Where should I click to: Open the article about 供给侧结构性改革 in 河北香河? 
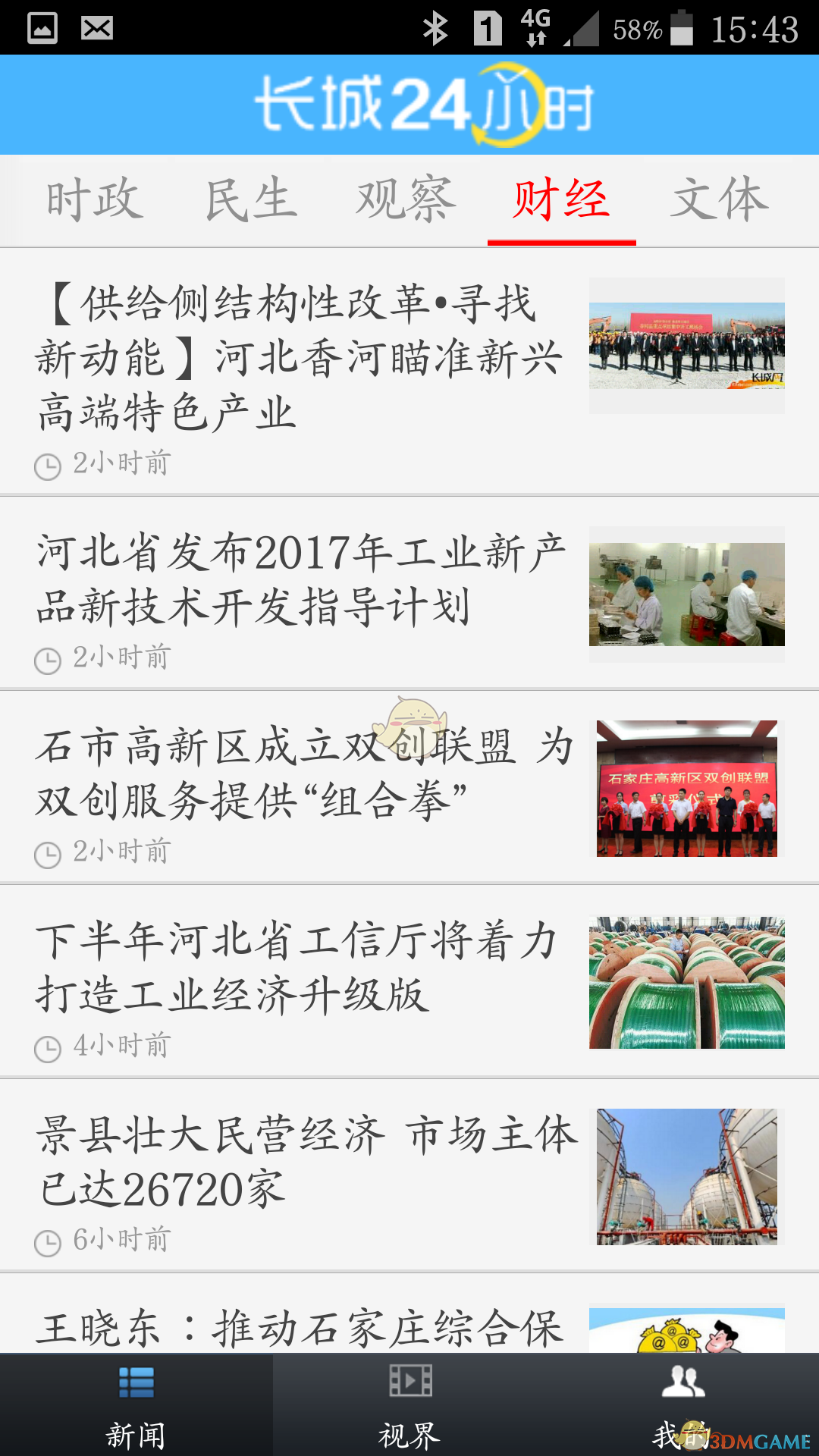coord(296,356)
